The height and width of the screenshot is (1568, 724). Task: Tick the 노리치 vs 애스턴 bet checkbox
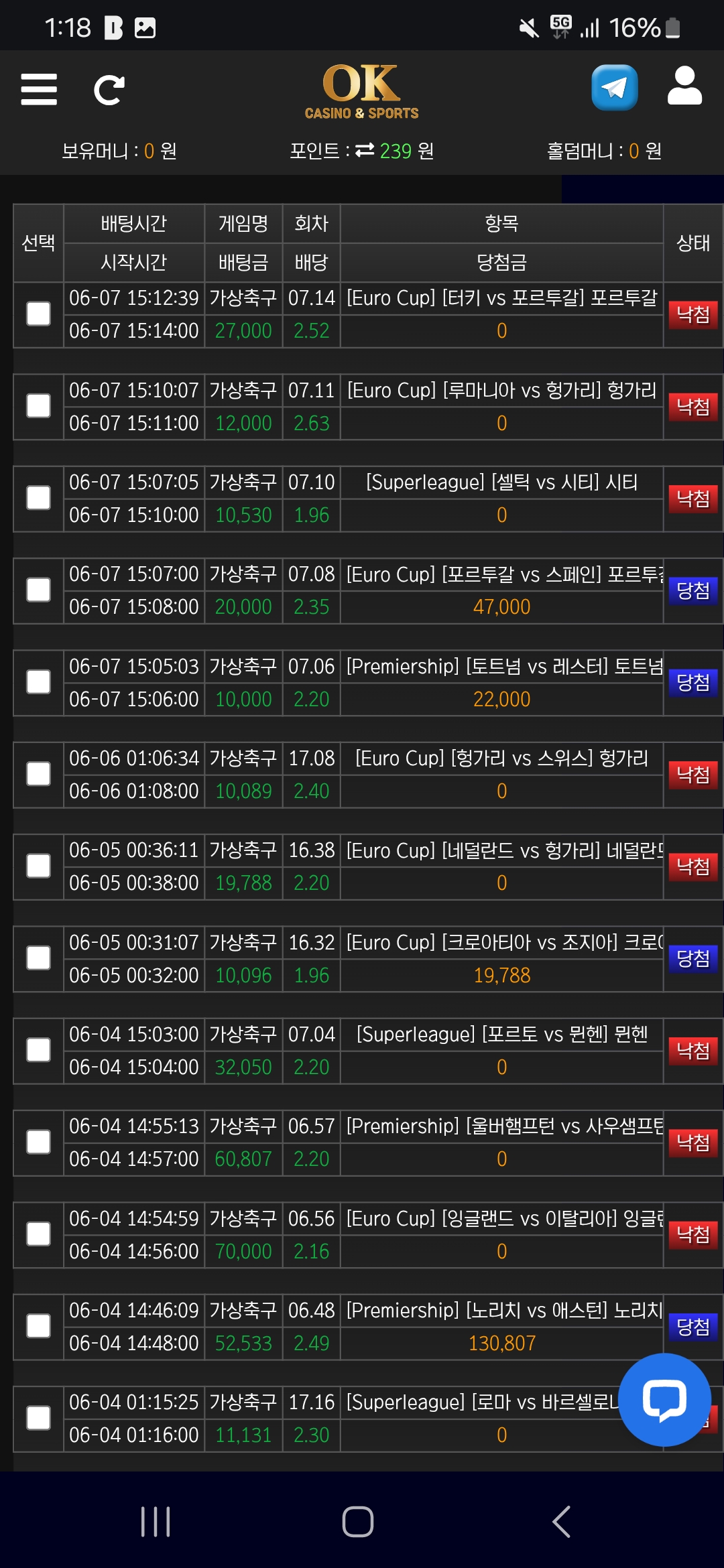pyautogui.click(x=38, y=1326)
